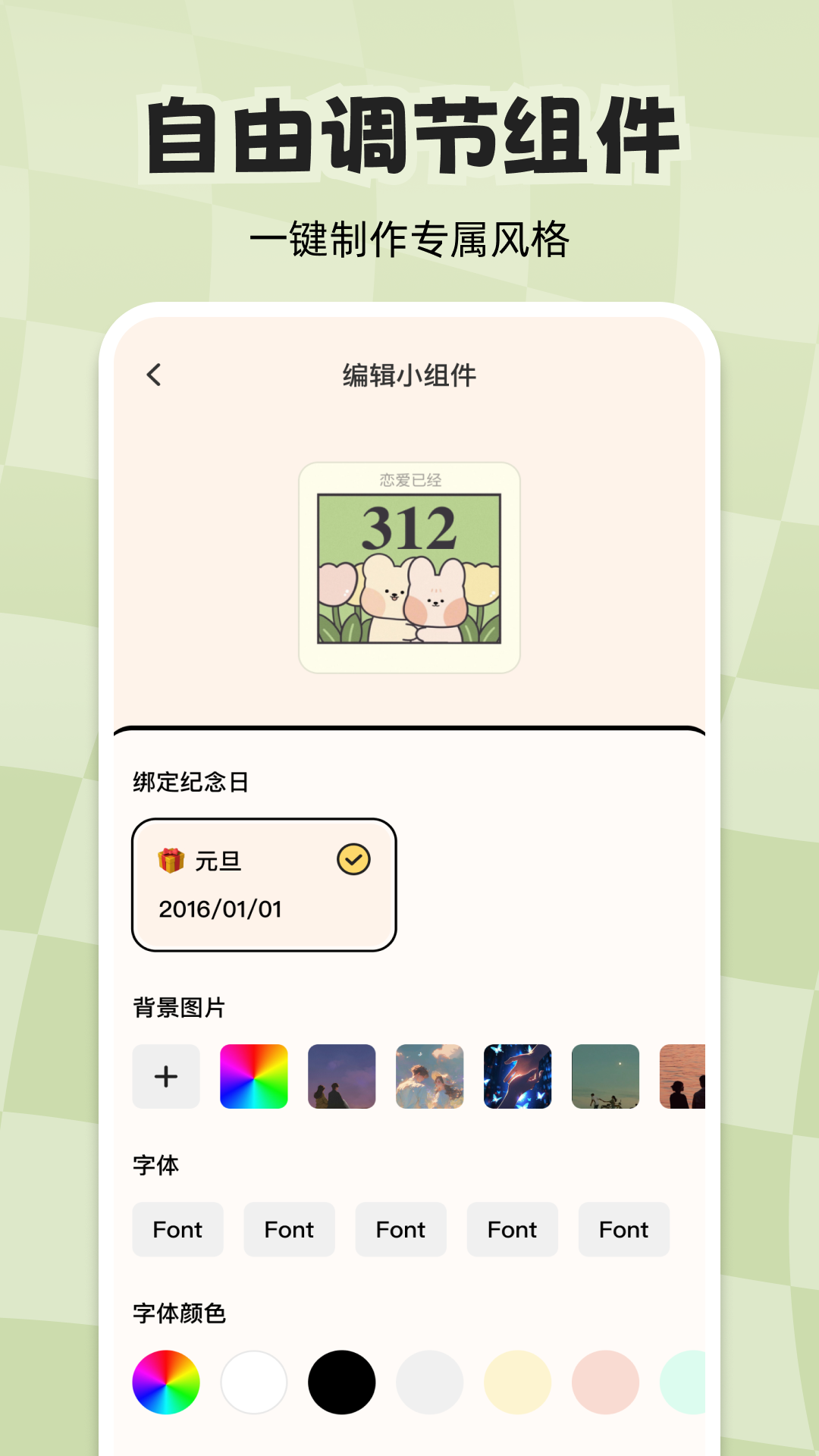This screenshot has width=819, height=1456.
Task: Select the sky with clouds background
Action: point(429,1076)
